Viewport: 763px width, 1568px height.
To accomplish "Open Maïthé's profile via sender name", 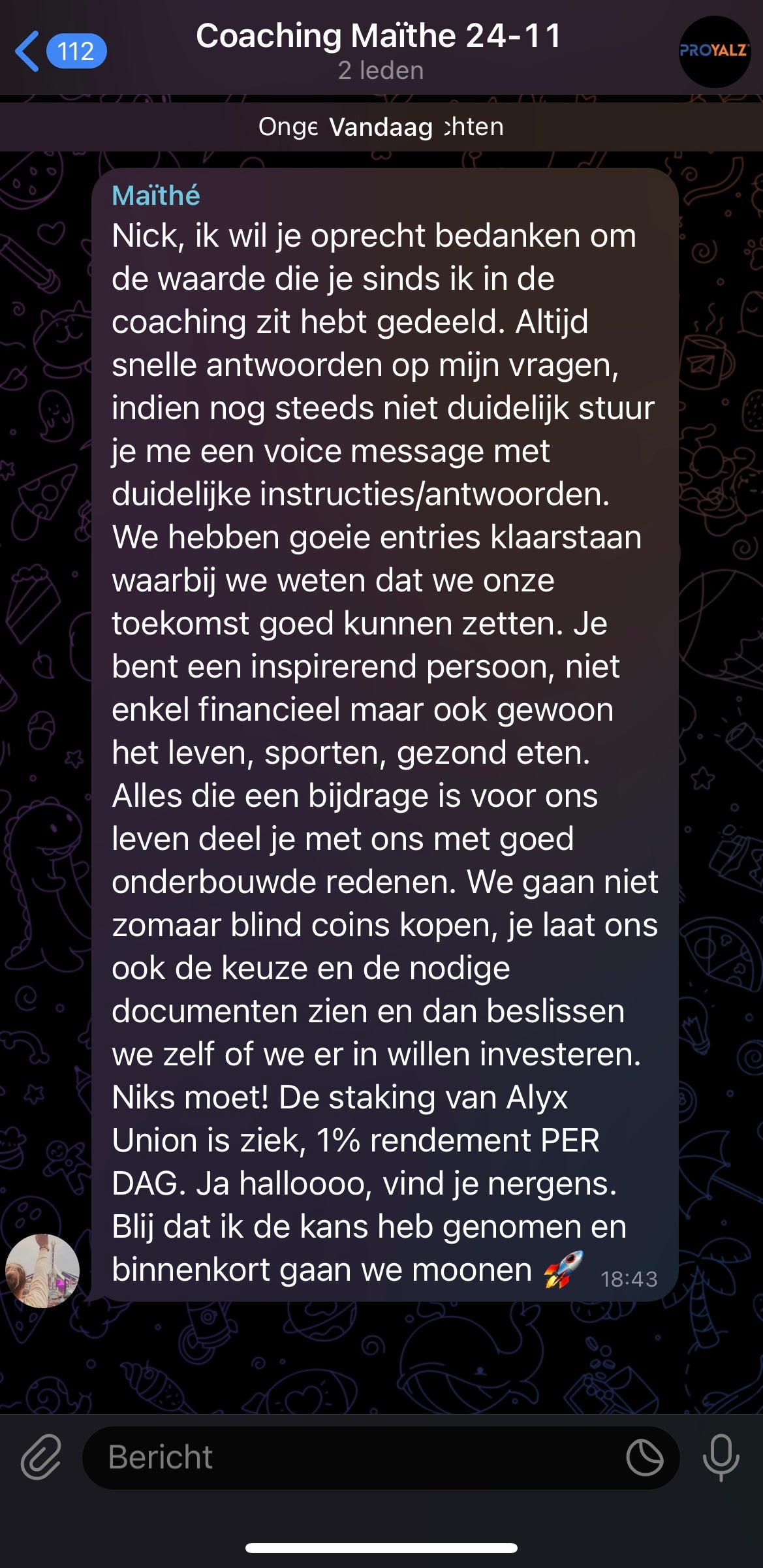I will (156, 195).
